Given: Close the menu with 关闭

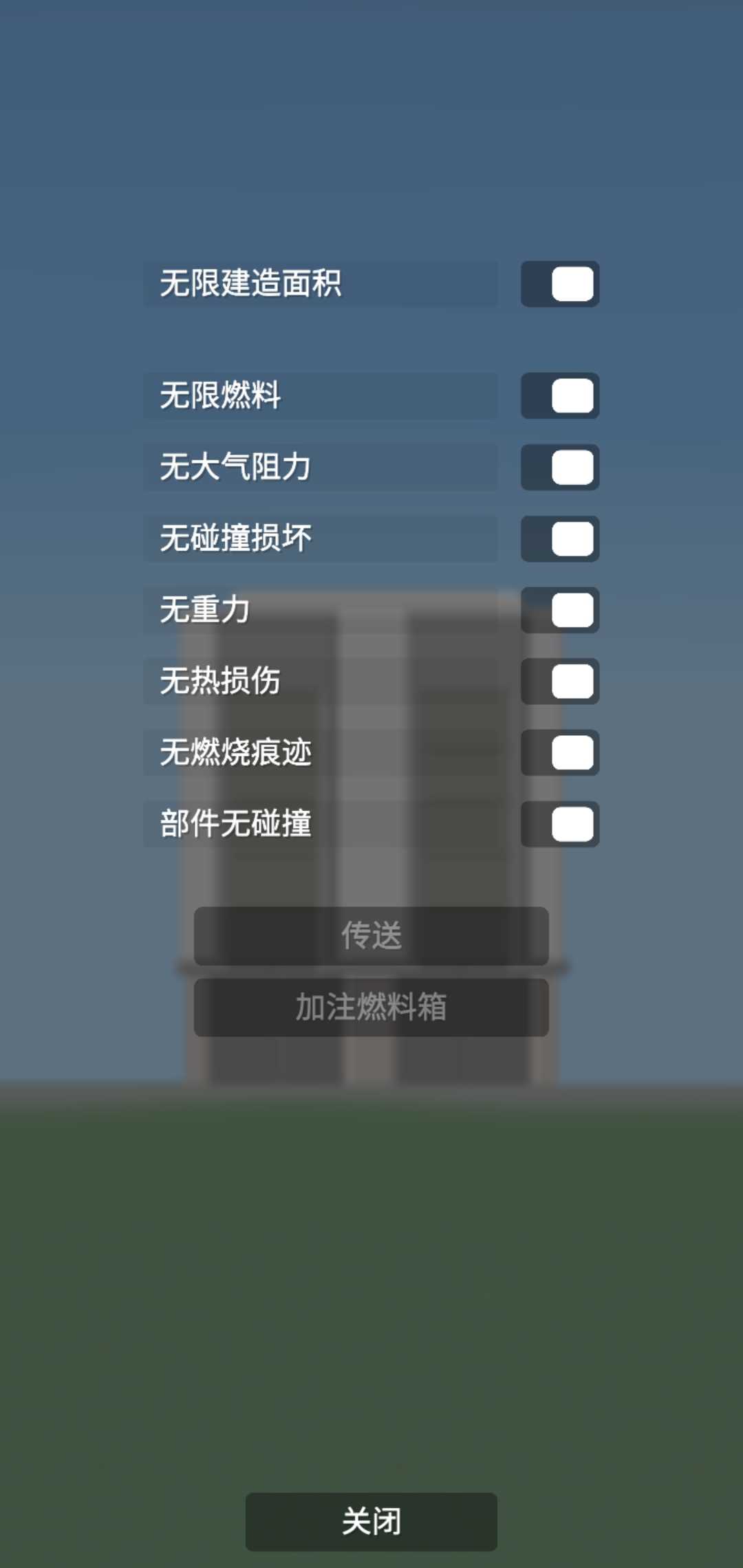Looking at the screenshot, I should click(371, 1521).
